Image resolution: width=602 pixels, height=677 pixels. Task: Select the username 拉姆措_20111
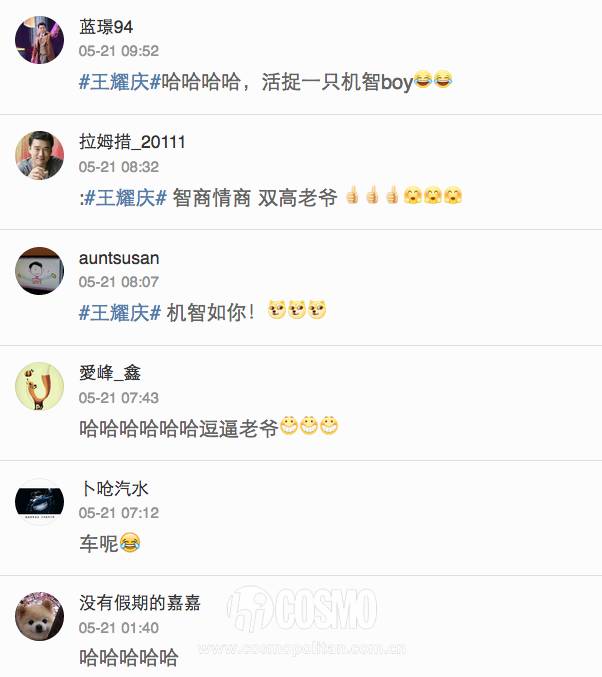point(132,142)
